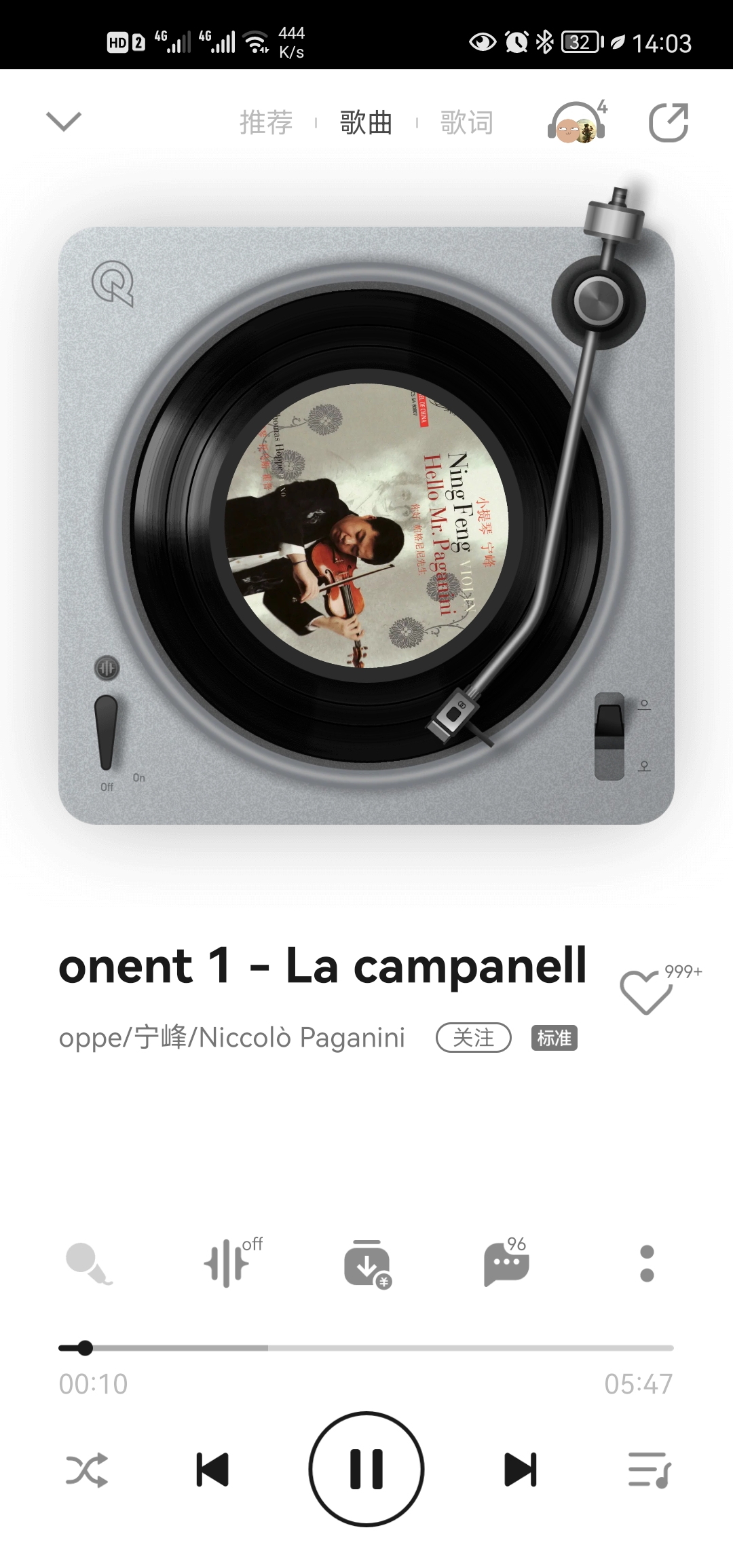The height and width of the screenshot is (1568, 733).
Task: Skip to the previous track
Action: pyautogui.click(x=212, y=1470)
